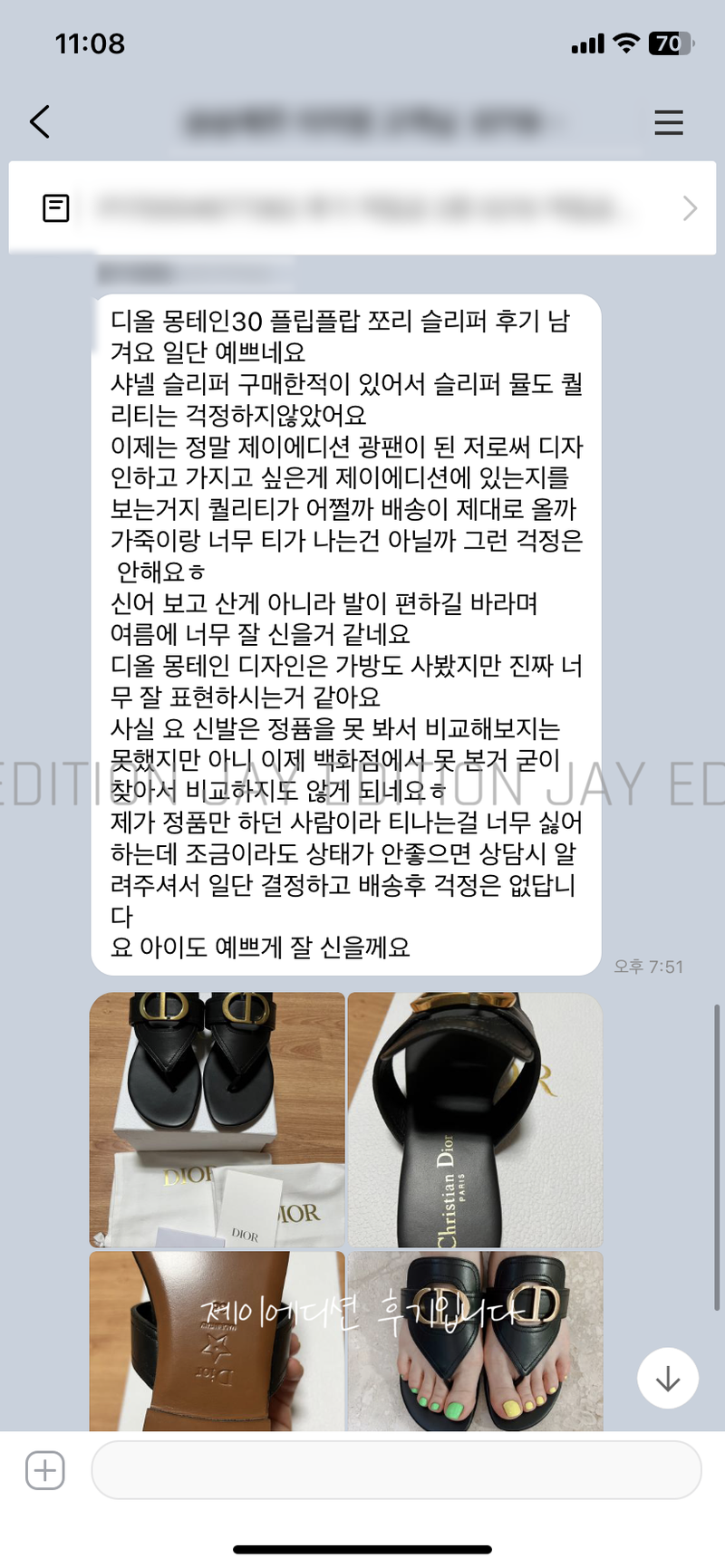Jump to latest messages with down arrow

point(668,1378)
